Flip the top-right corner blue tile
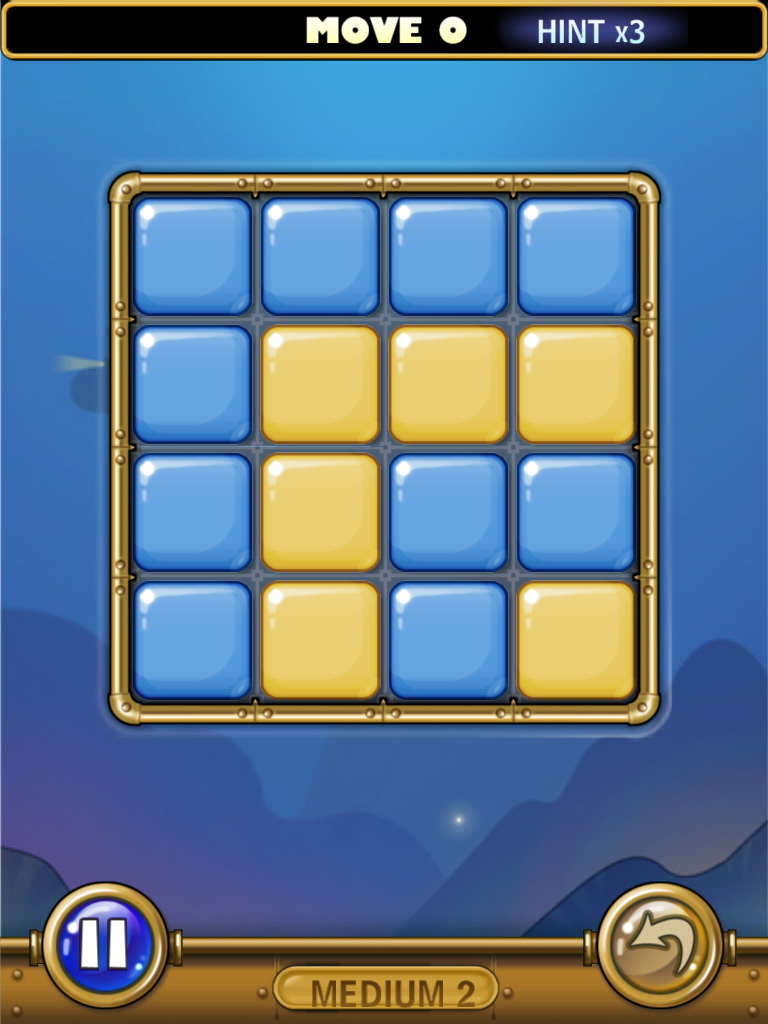 pyautogui.click(x=576, y=256)
